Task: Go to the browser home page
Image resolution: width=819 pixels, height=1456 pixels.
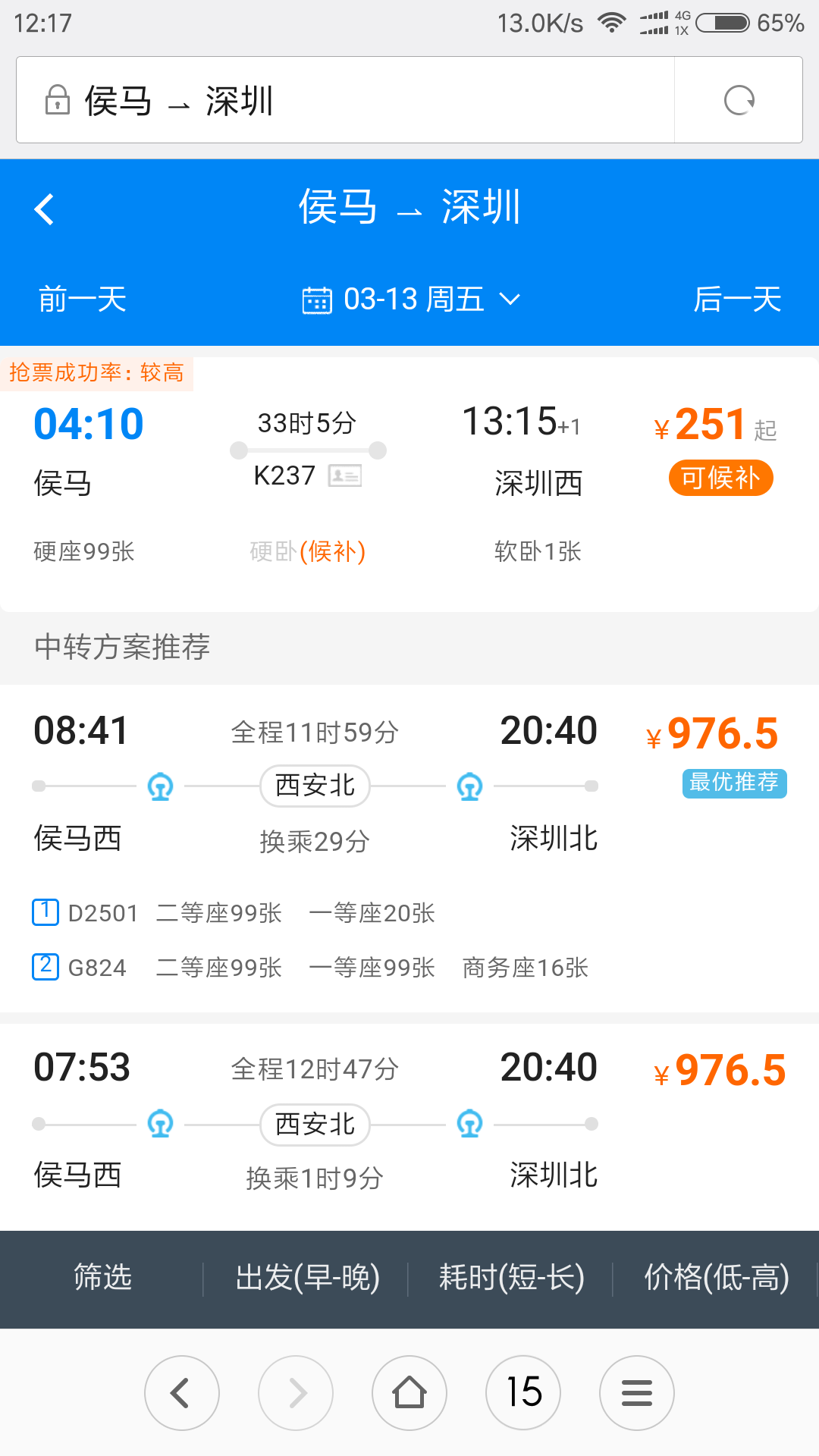Action: pyautogui.click(x=409, y=1393)
